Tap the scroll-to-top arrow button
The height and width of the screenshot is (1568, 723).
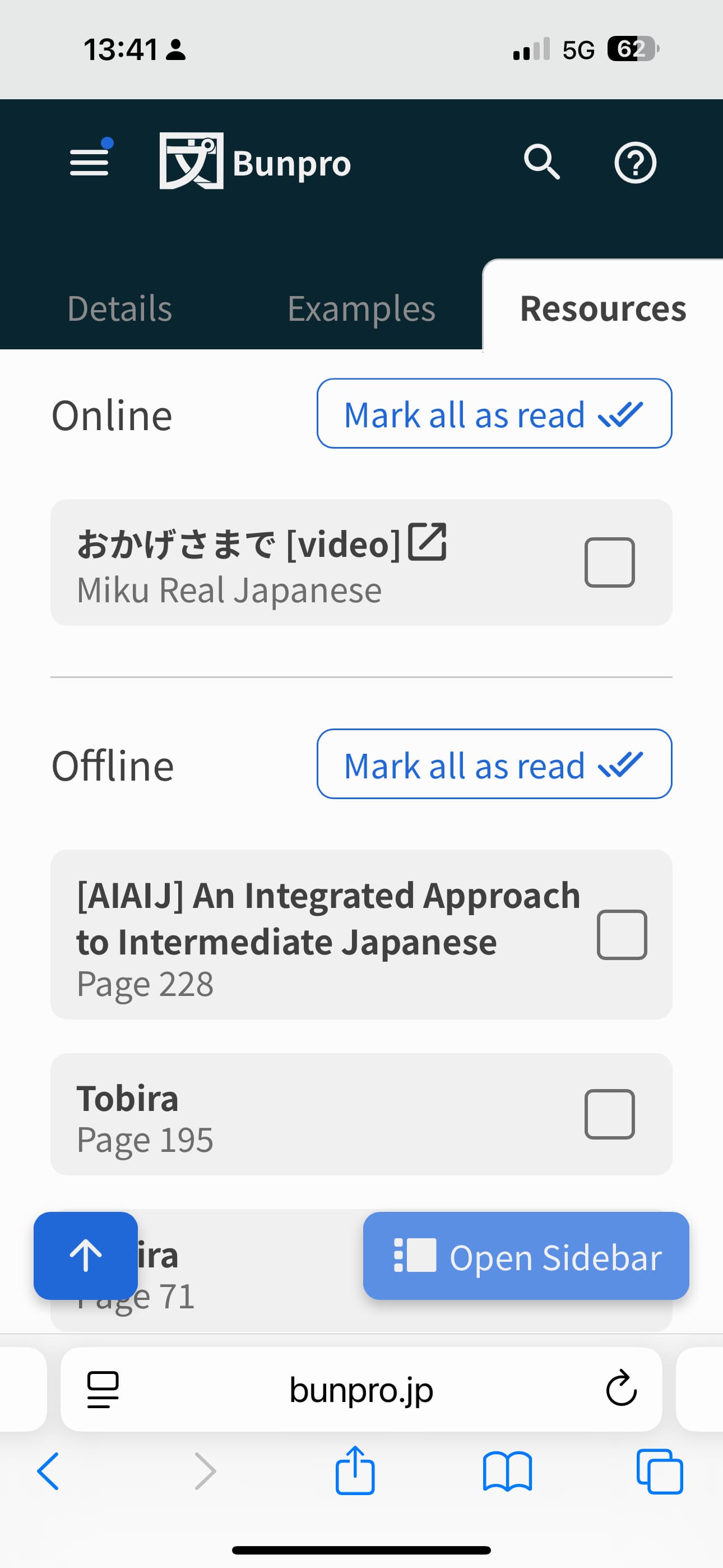pyautogui.click(x=86, y=1256)
